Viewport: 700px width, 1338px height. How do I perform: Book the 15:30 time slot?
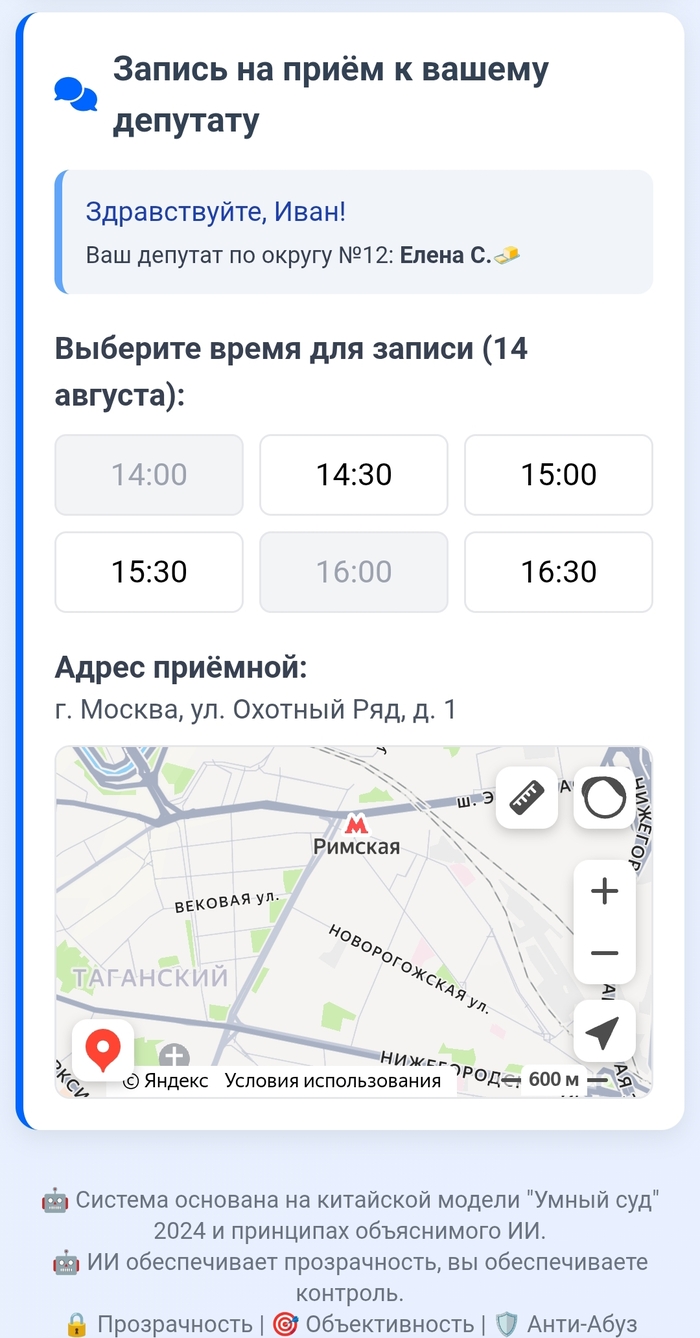click(149, 572)
